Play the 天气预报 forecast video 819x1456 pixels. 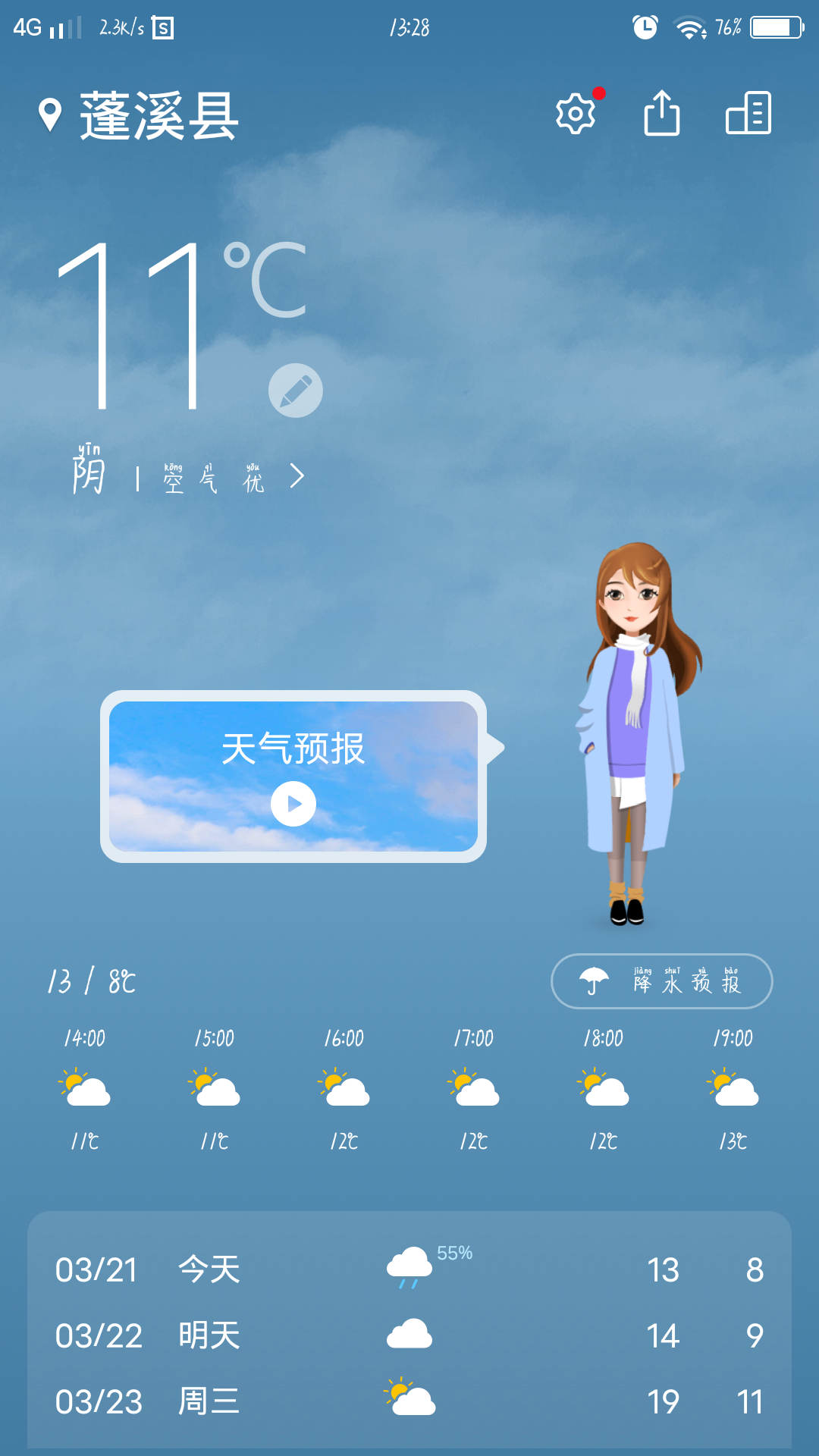[x=295, y=803]
